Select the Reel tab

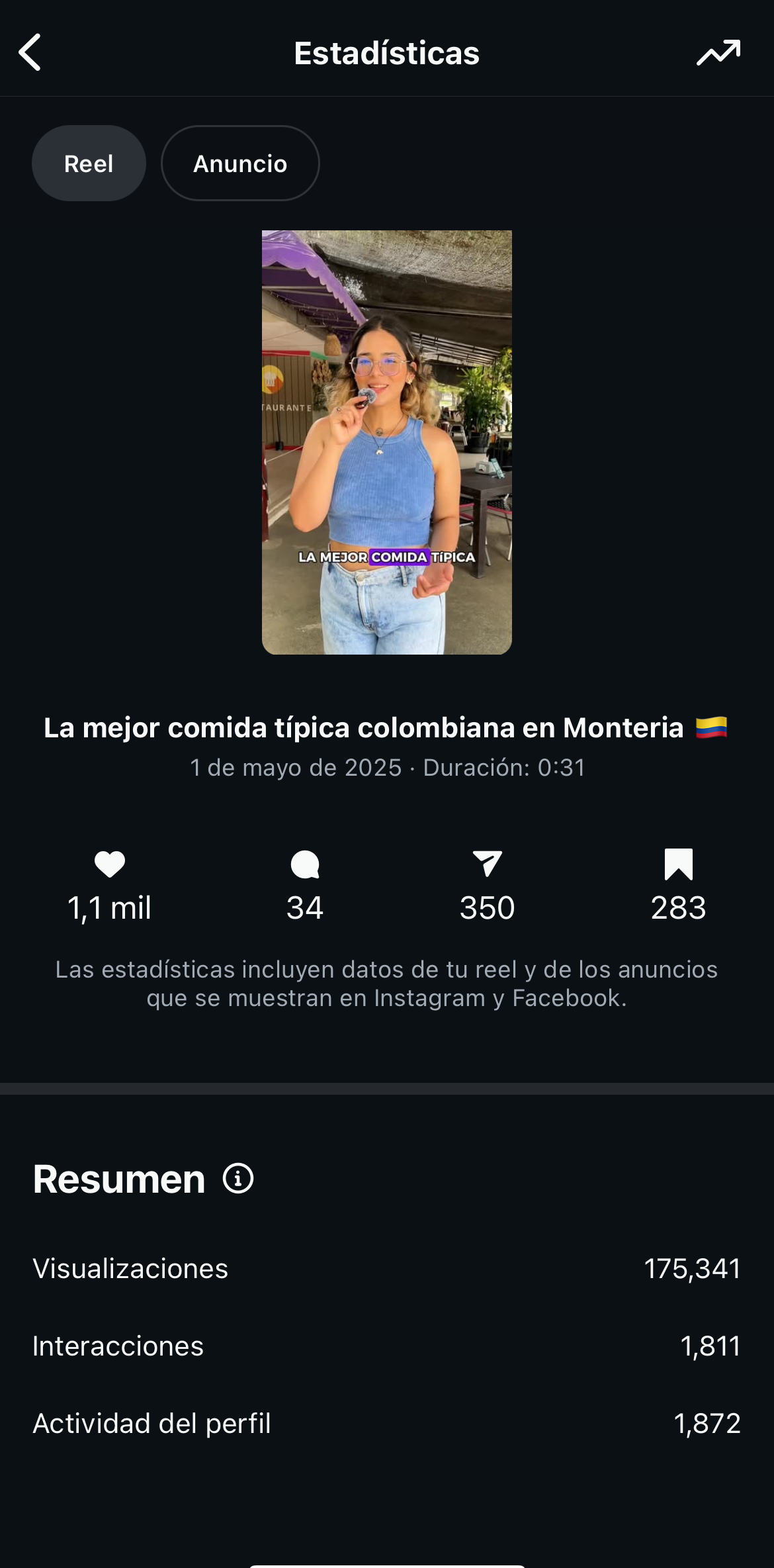click(89, 163)
